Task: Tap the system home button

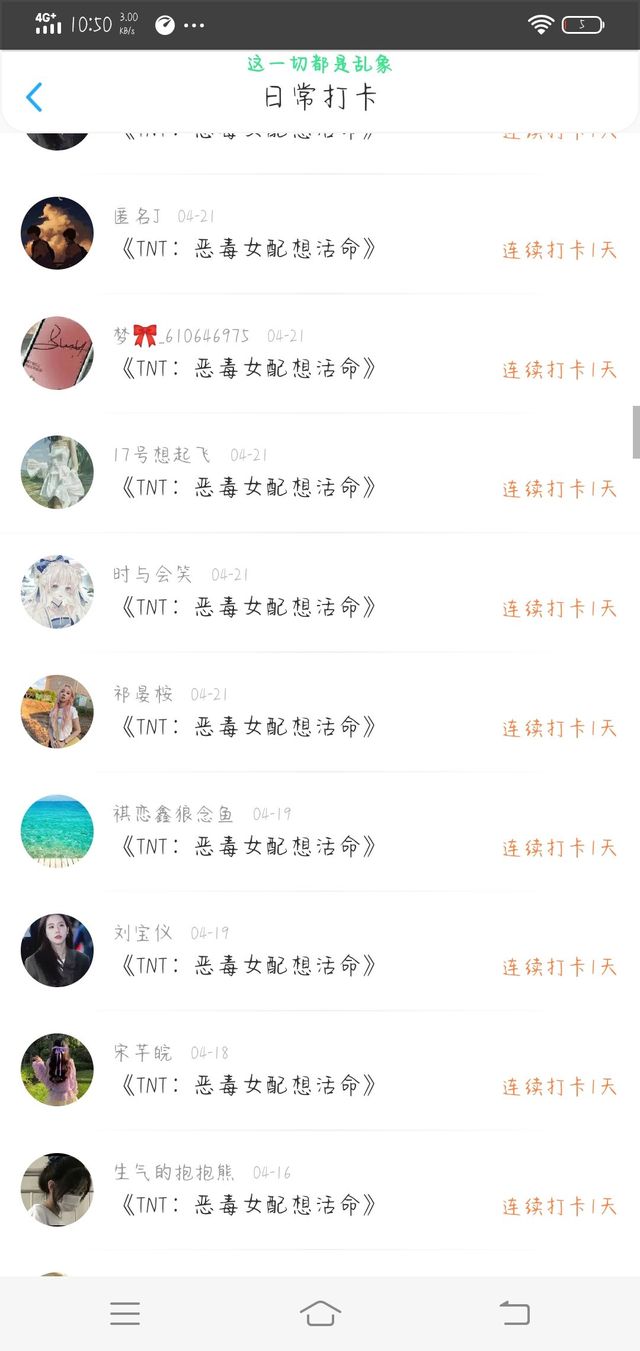Action: [x=320, y=1313]
